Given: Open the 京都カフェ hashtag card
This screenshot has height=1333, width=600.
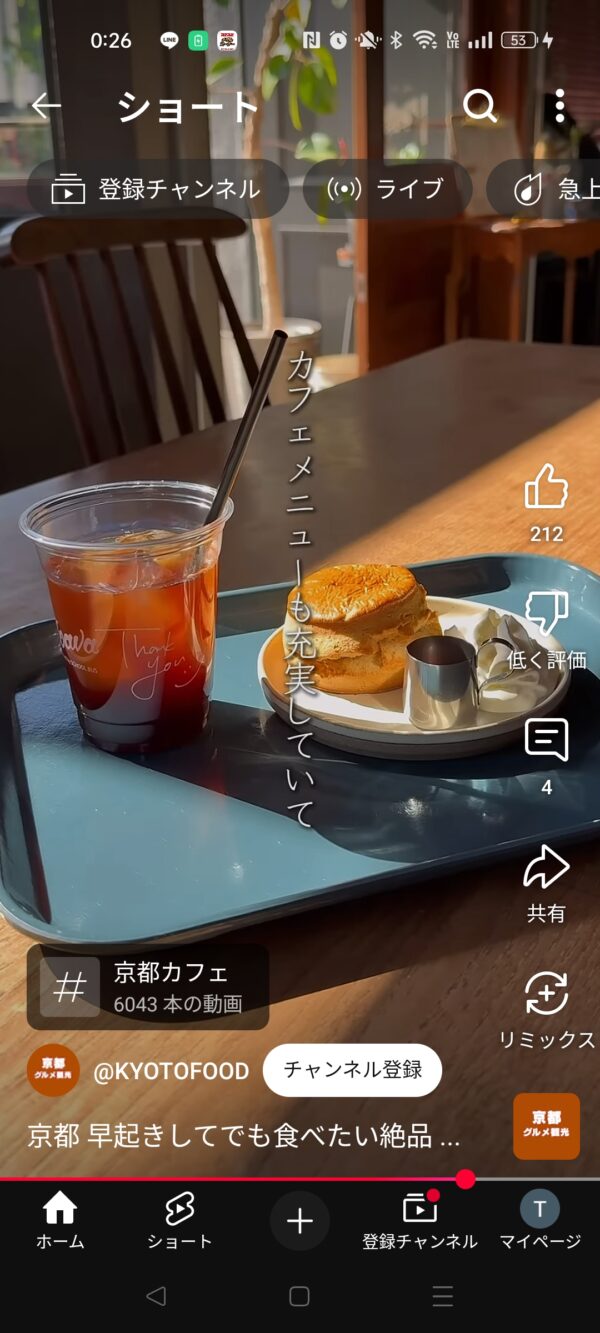Looking at the screenshot, I should pos(148,987).
